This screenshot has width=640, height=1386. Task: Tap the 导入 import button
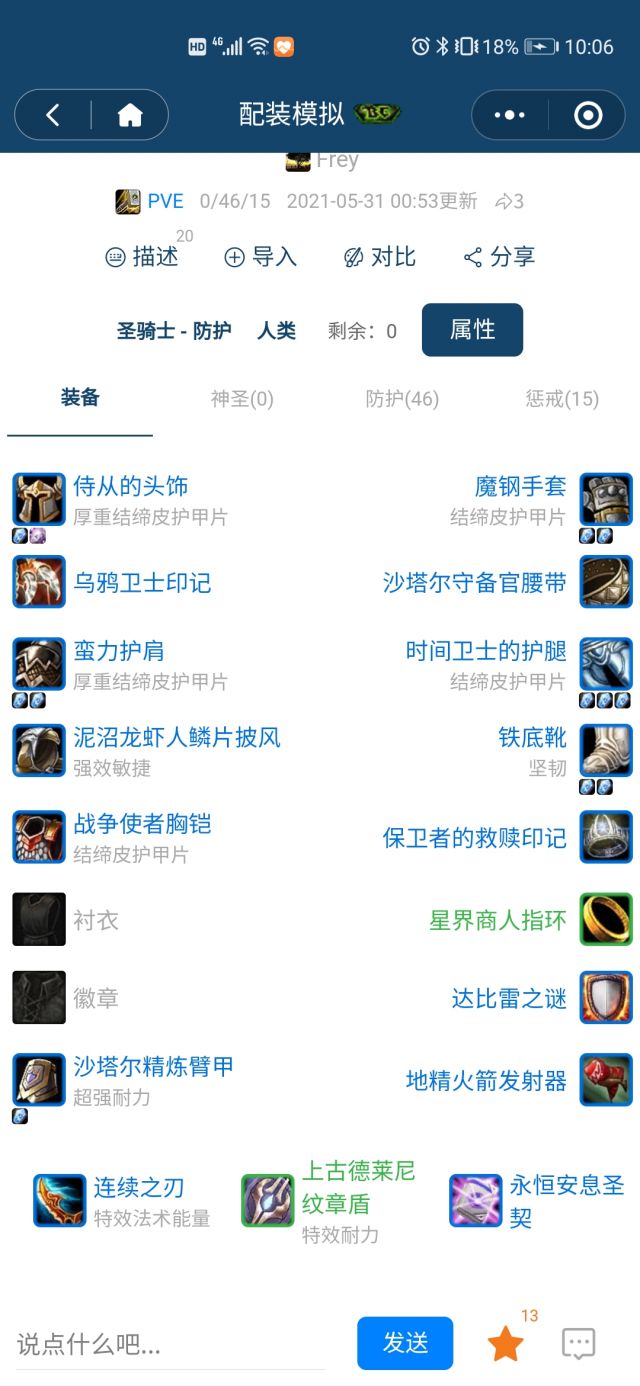click(260, 257)
